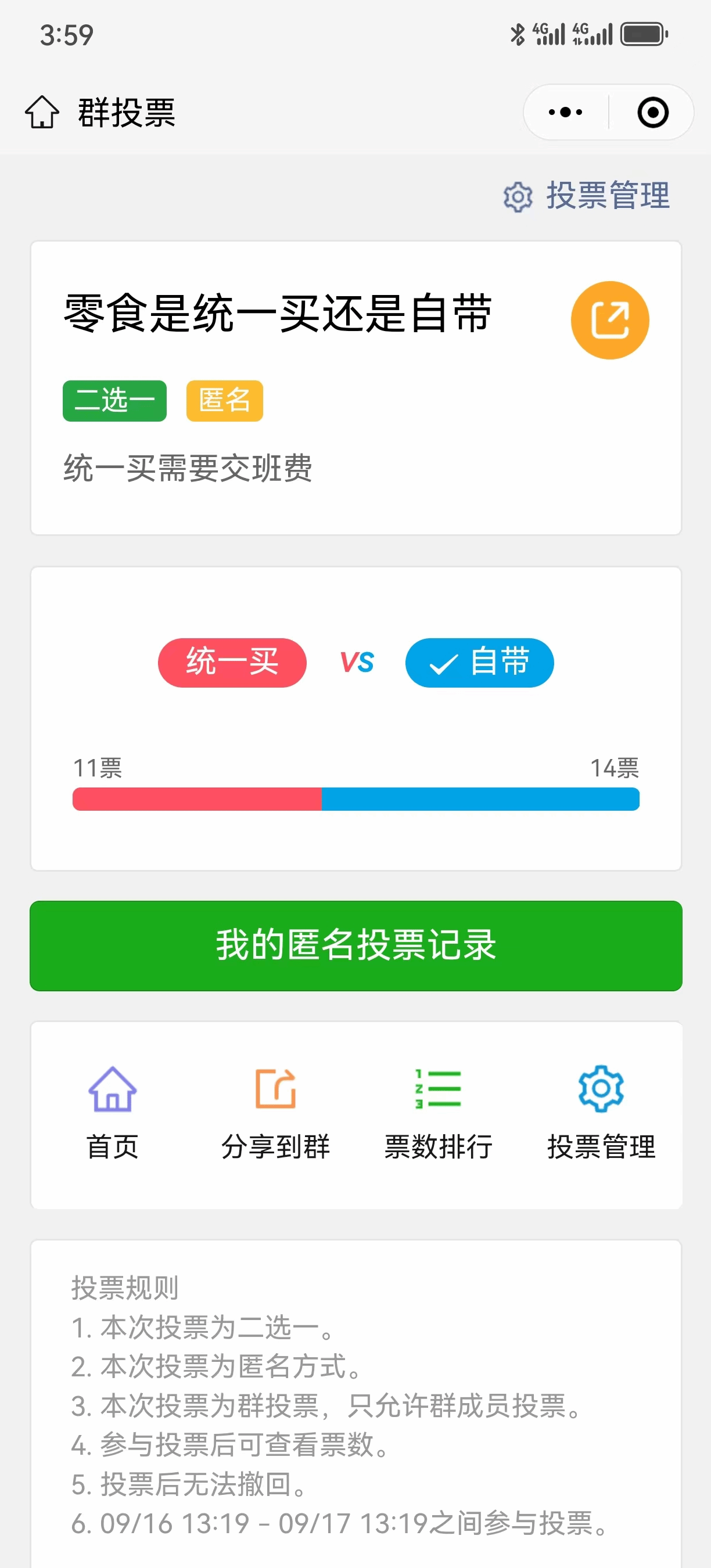711x1568 pixels.
Task: Open the mini program three-dot menu
Action: (x=566, y=113)
